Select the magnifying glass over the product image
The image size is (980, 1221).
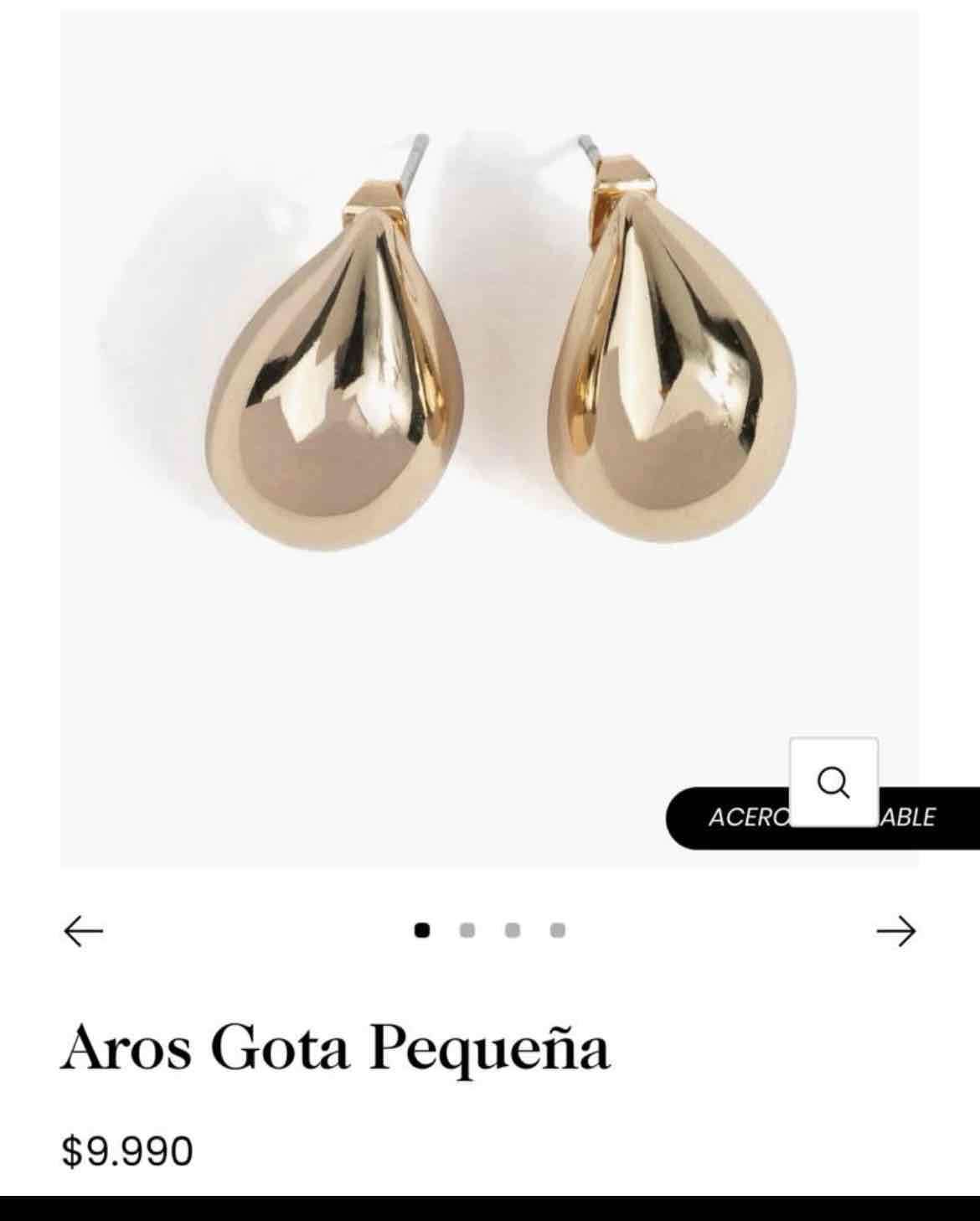pyautogui.click(x=833, y=785)
